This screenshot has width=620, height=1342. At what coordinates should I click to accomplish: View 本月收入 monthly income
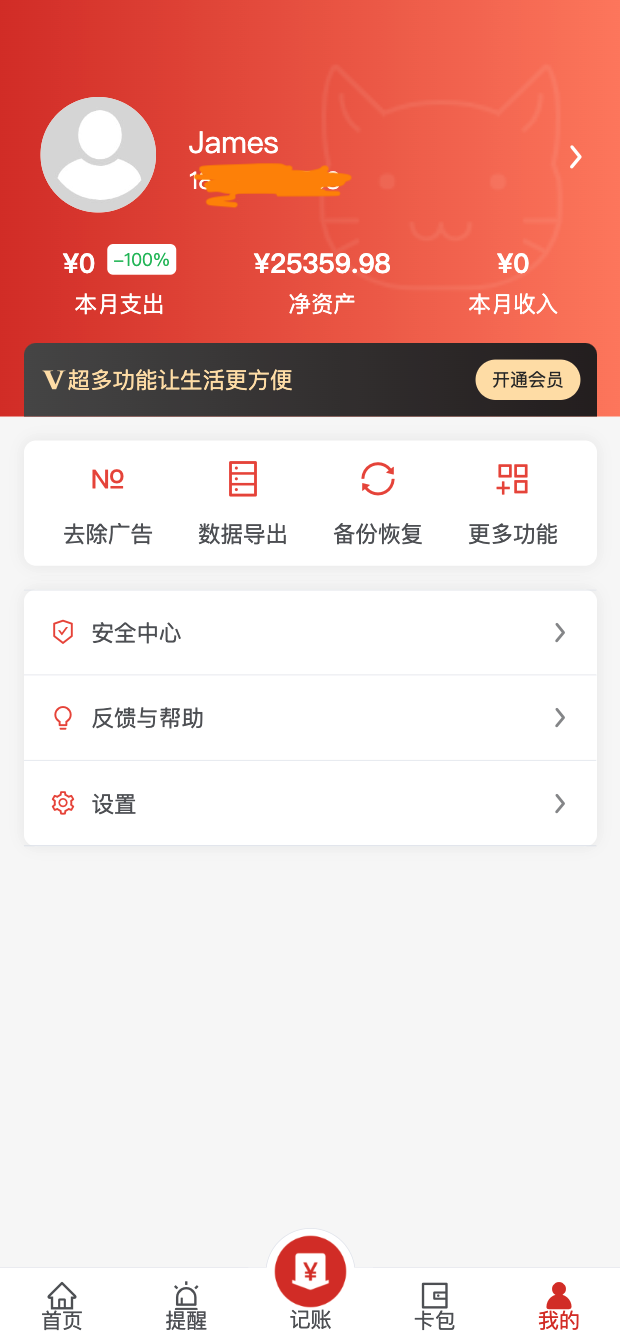tap(513, 283)
